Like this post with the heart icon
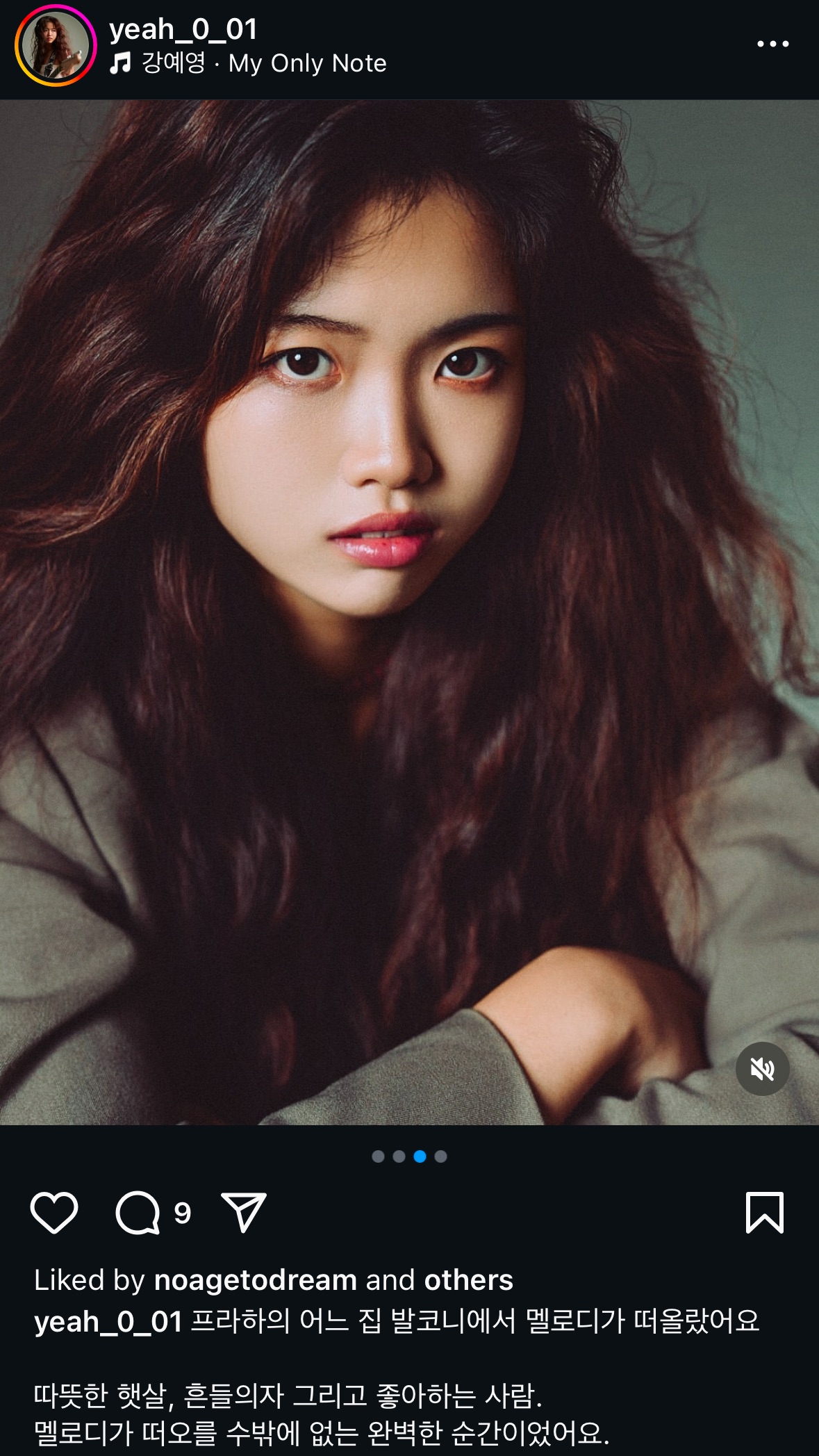This screenshot has width=819, height=1456. (x=54, y=1213)
